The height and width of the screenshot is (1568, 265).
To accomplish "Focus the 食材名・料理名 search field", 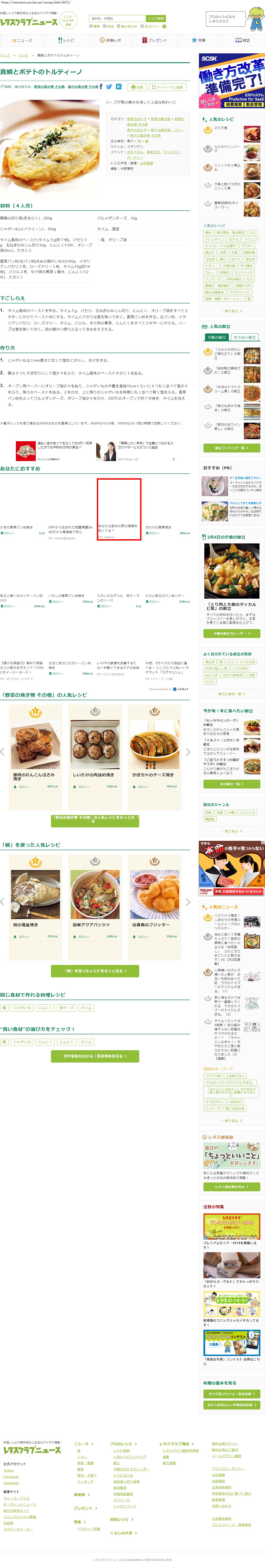I will coord(117,18).
